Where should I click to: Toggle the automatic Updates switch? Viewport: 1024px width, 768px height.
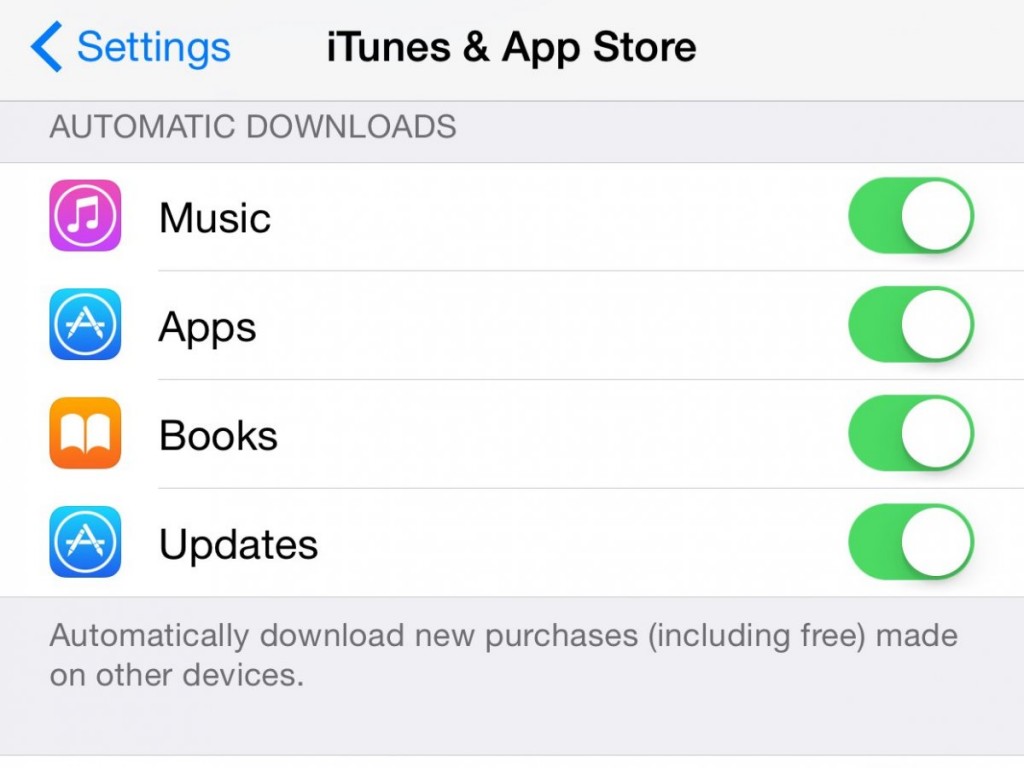(910, 543)
